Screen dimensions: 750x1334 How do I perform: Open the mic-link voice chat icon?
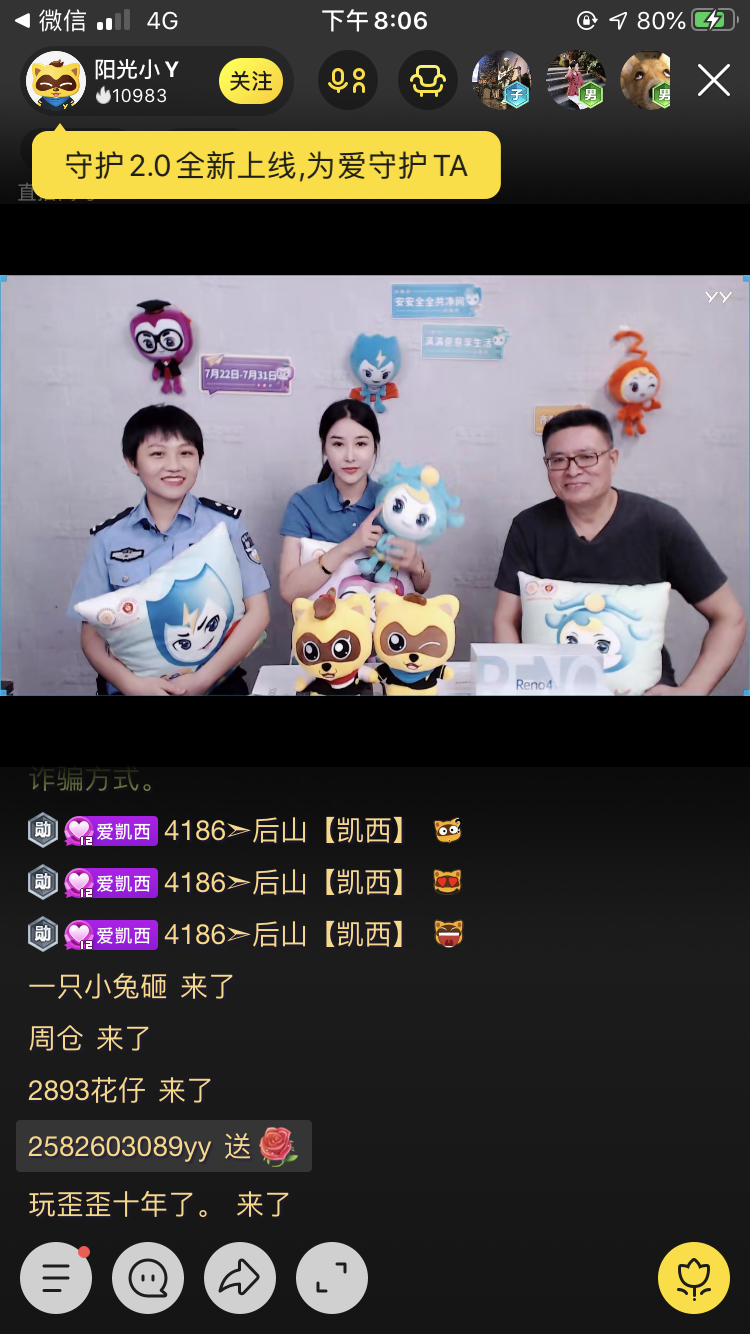[347, 81]
